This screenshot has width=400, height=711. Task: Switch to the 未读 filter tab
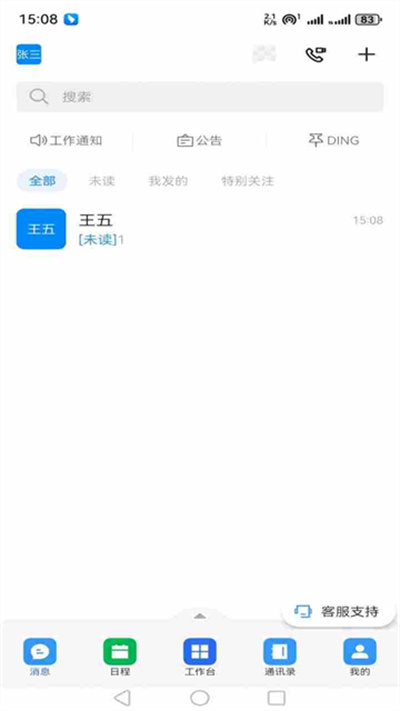(102, 181)
